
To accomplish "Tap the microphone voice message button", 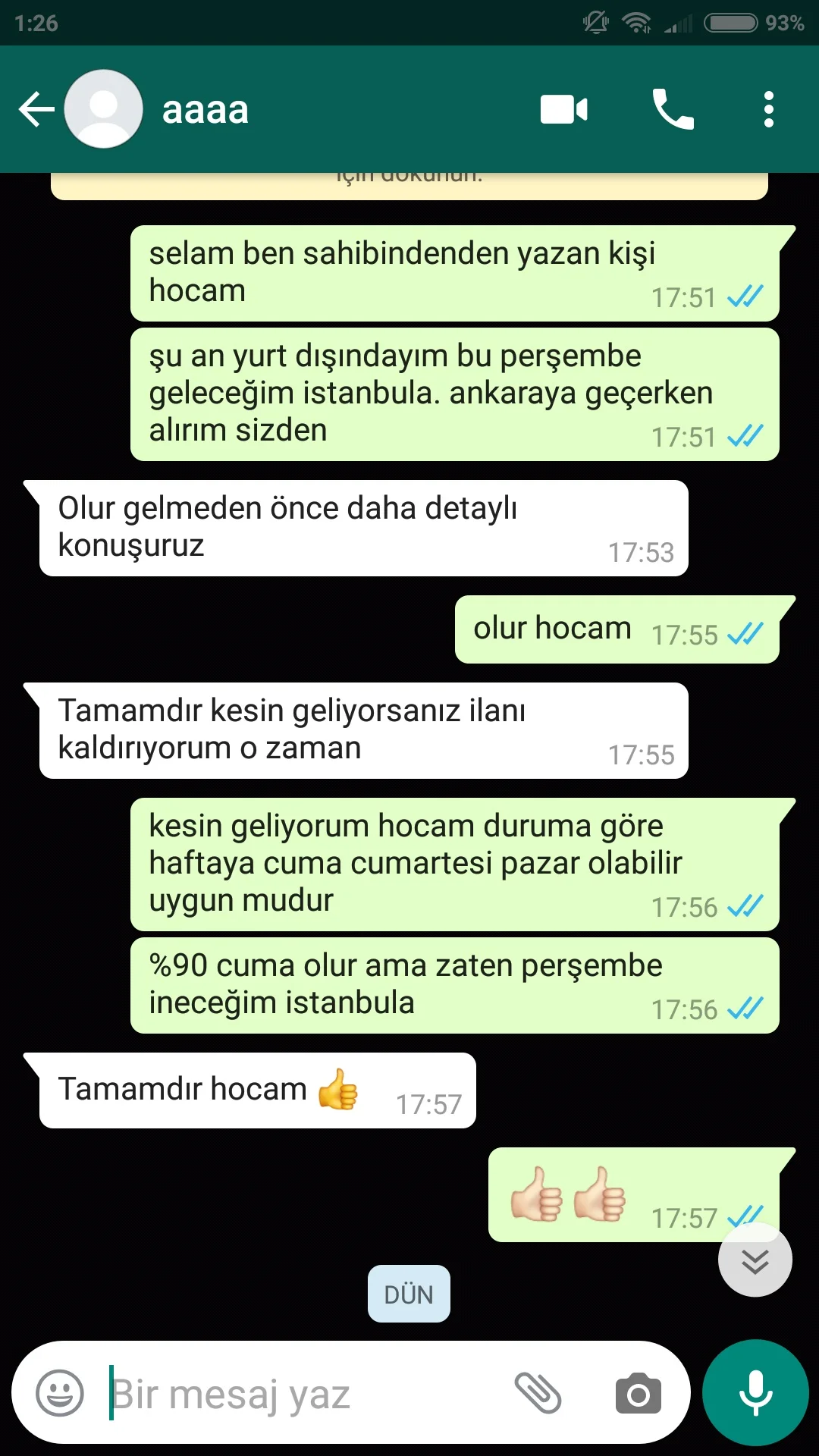I will pos(755,1393).
